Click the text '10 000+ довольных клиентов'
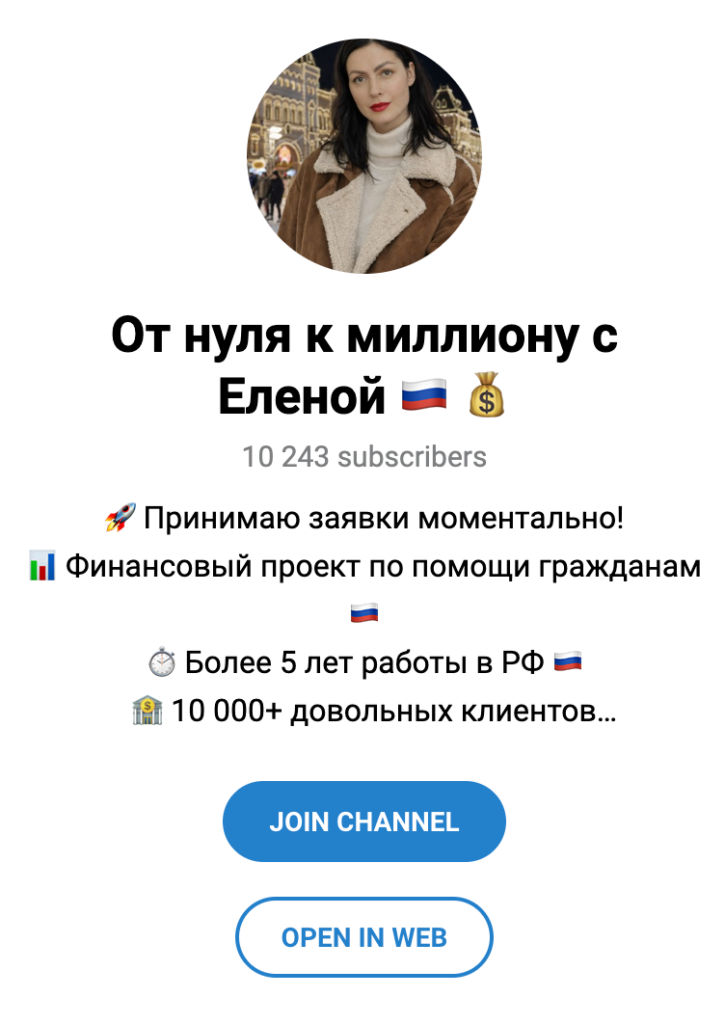 385,711
